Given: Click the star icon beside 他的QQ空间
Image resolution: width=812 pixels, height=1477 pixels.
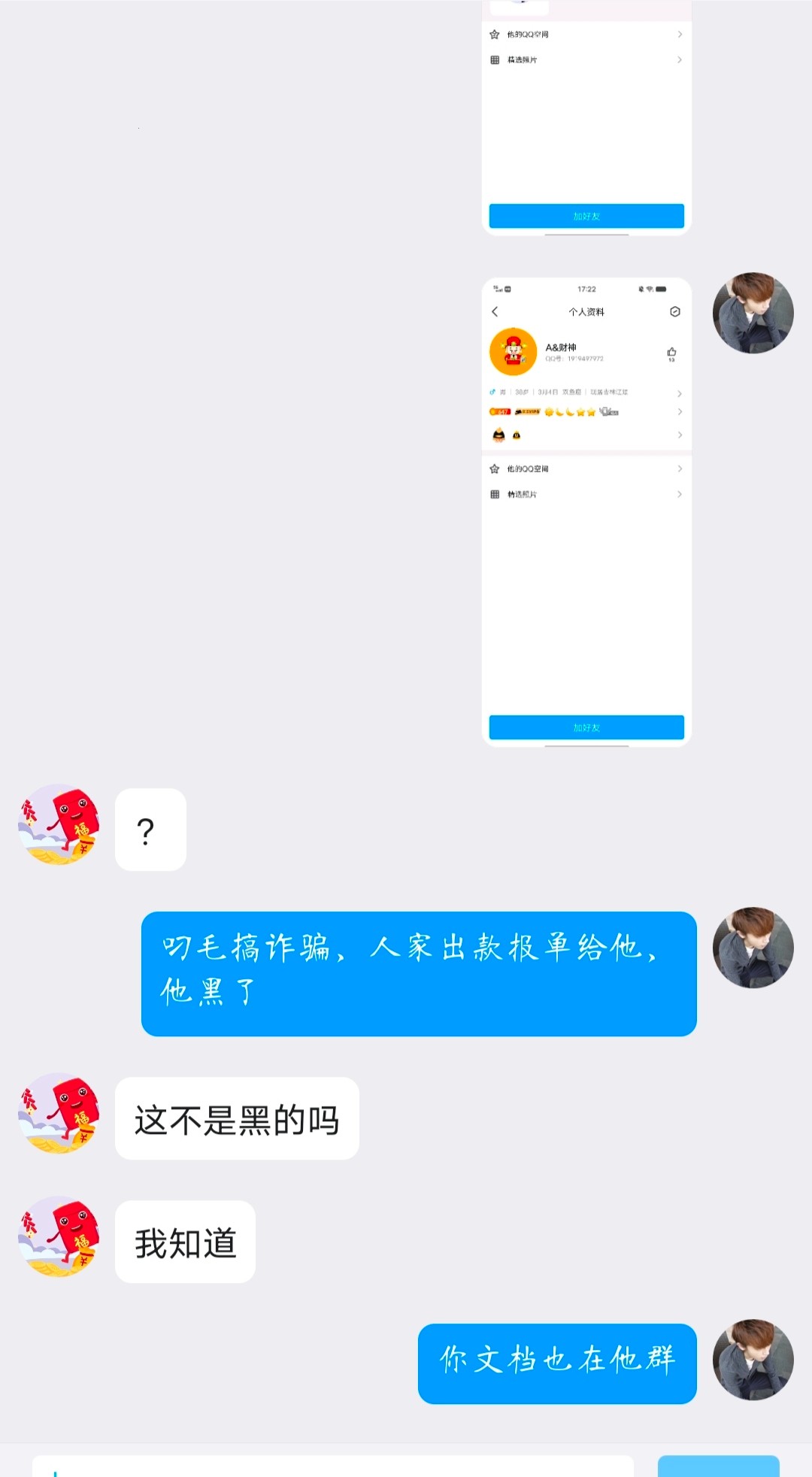Looking at the screenshot, I should pos(494,469).
